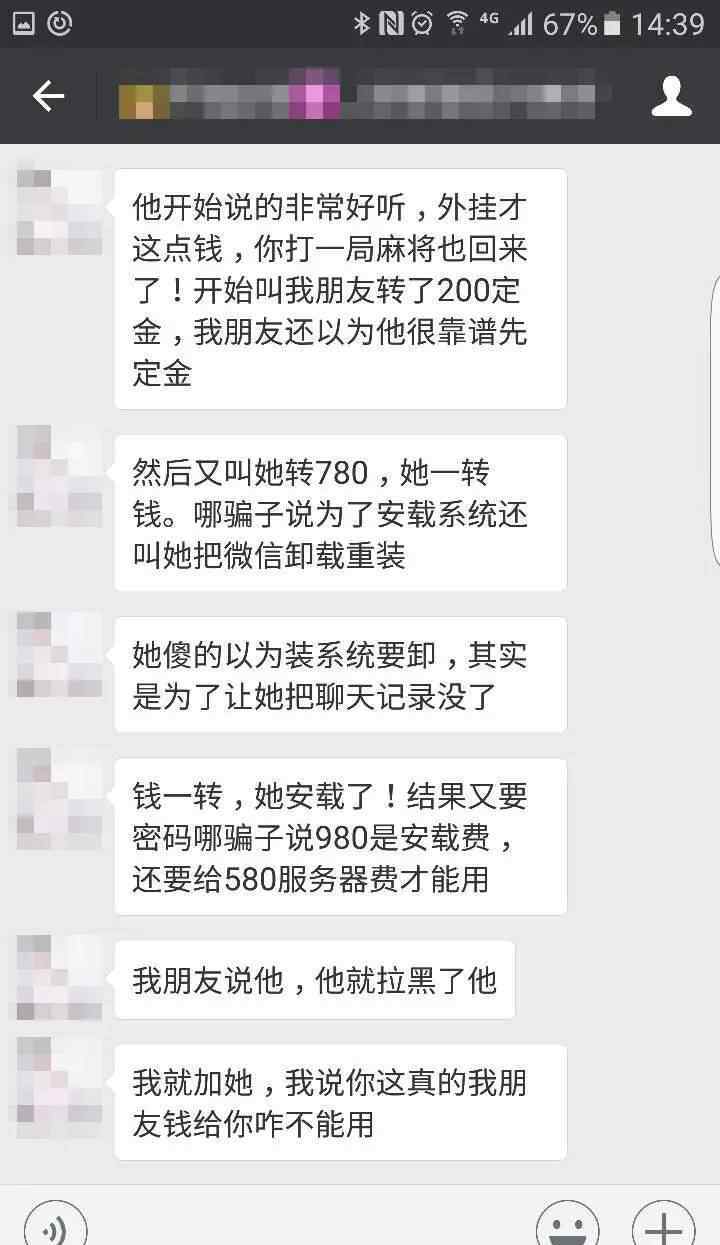
Task: Switch to voice message input
Action: tap(56, 1226)
